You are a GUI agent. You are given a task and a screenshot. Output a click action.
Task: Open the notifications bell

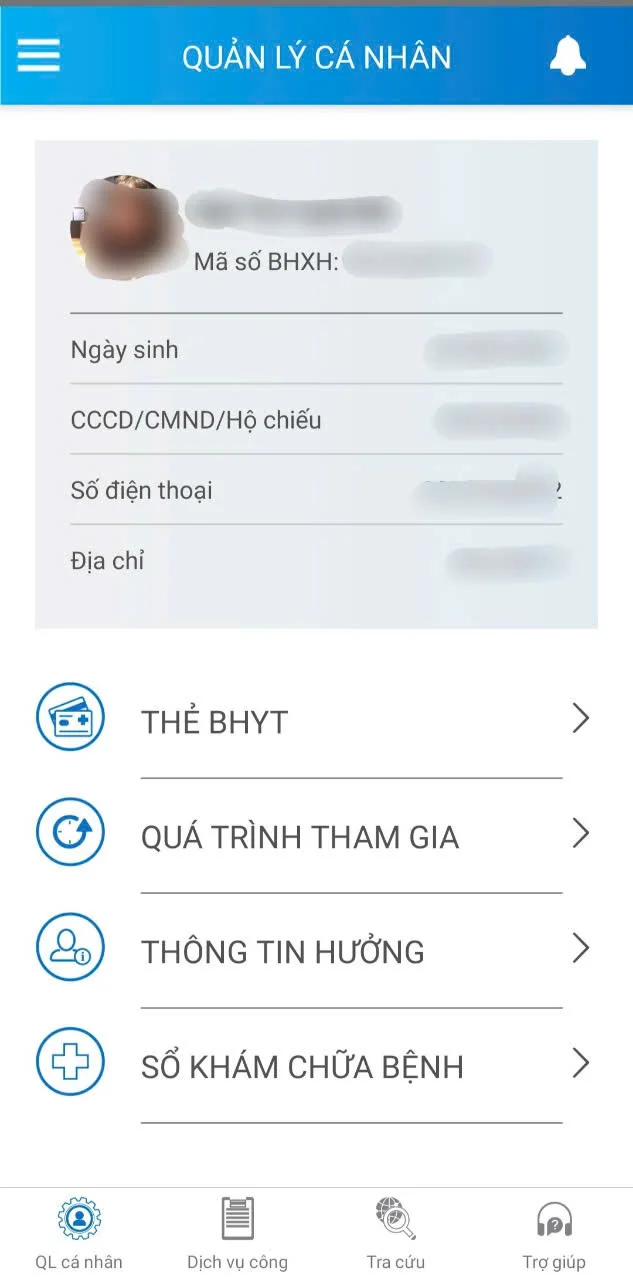coord(568,55)
